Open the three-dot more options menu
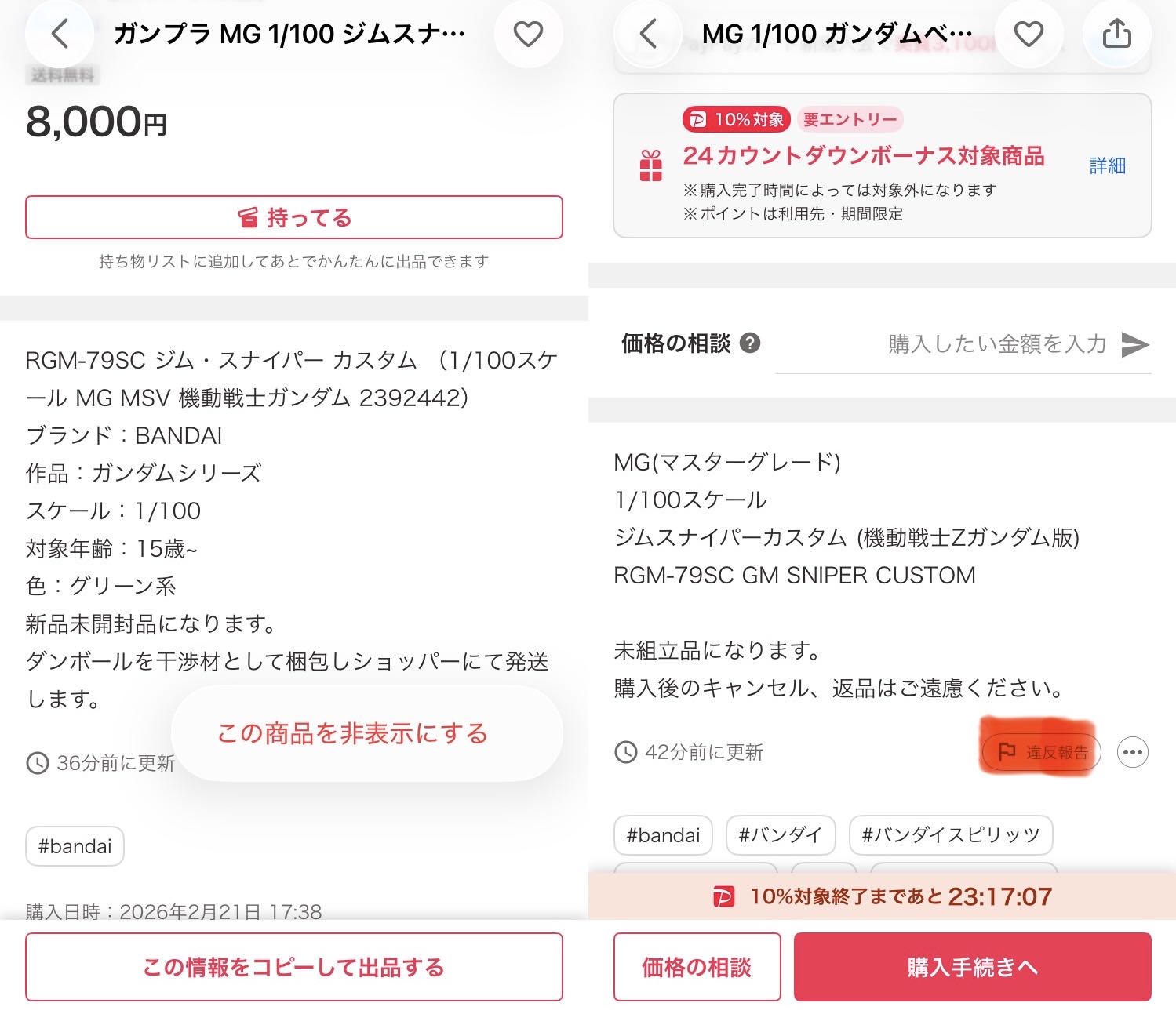This screenshot has height=1014, width=1176. (x=1133, y=752)
